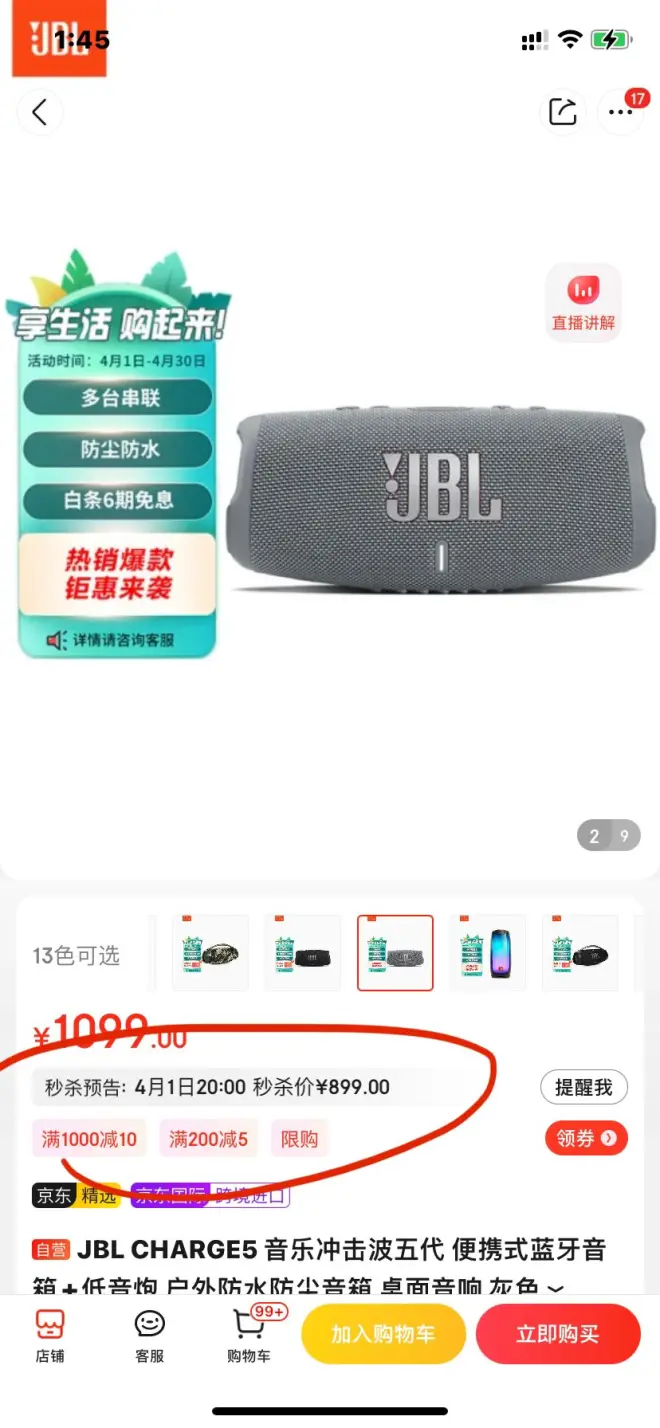Select the black Charge 5 color option
660x1428 pixels.
(x=302, y=953)
